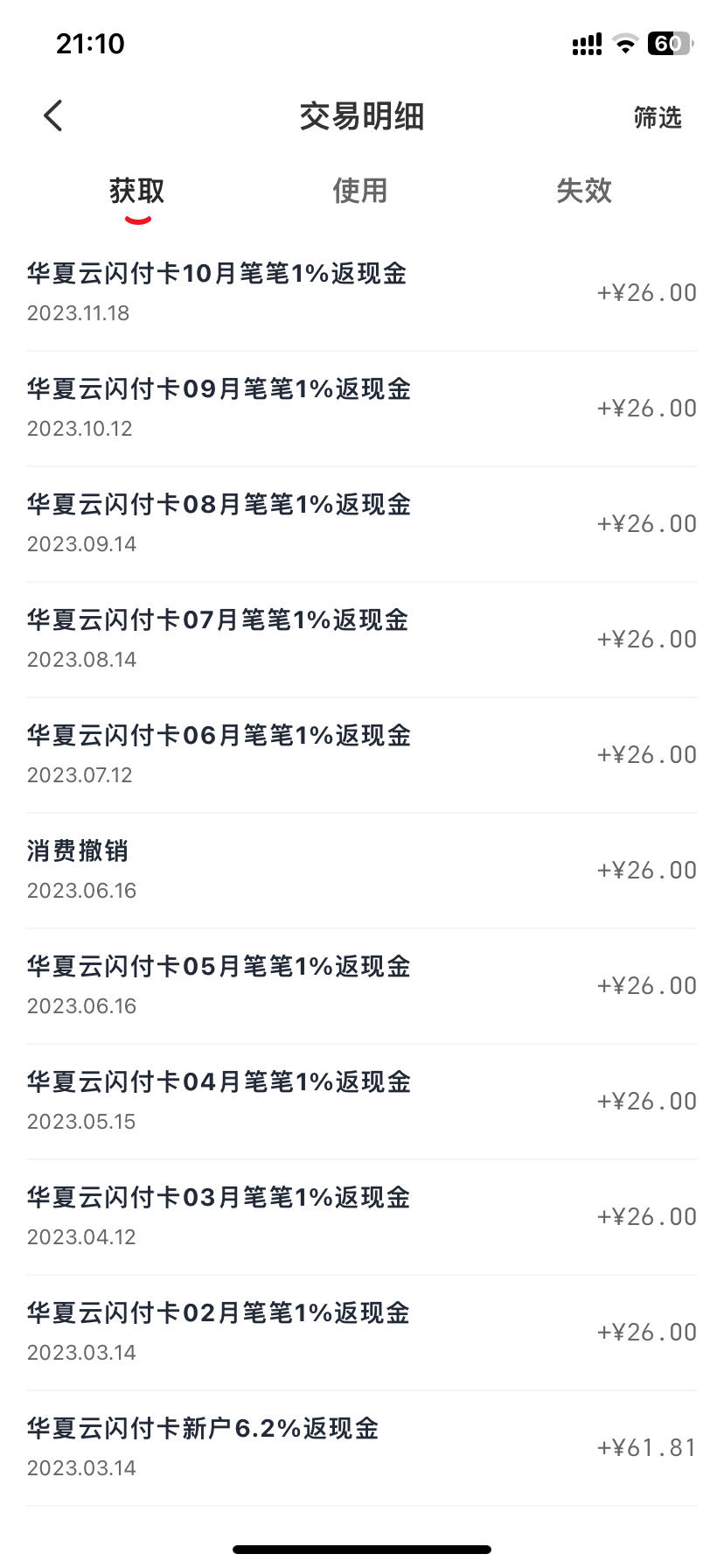The image size is (724, 1568).
Task: Open the 筛选 filter options
Action: pyautogui.click(x=658, y=117)
